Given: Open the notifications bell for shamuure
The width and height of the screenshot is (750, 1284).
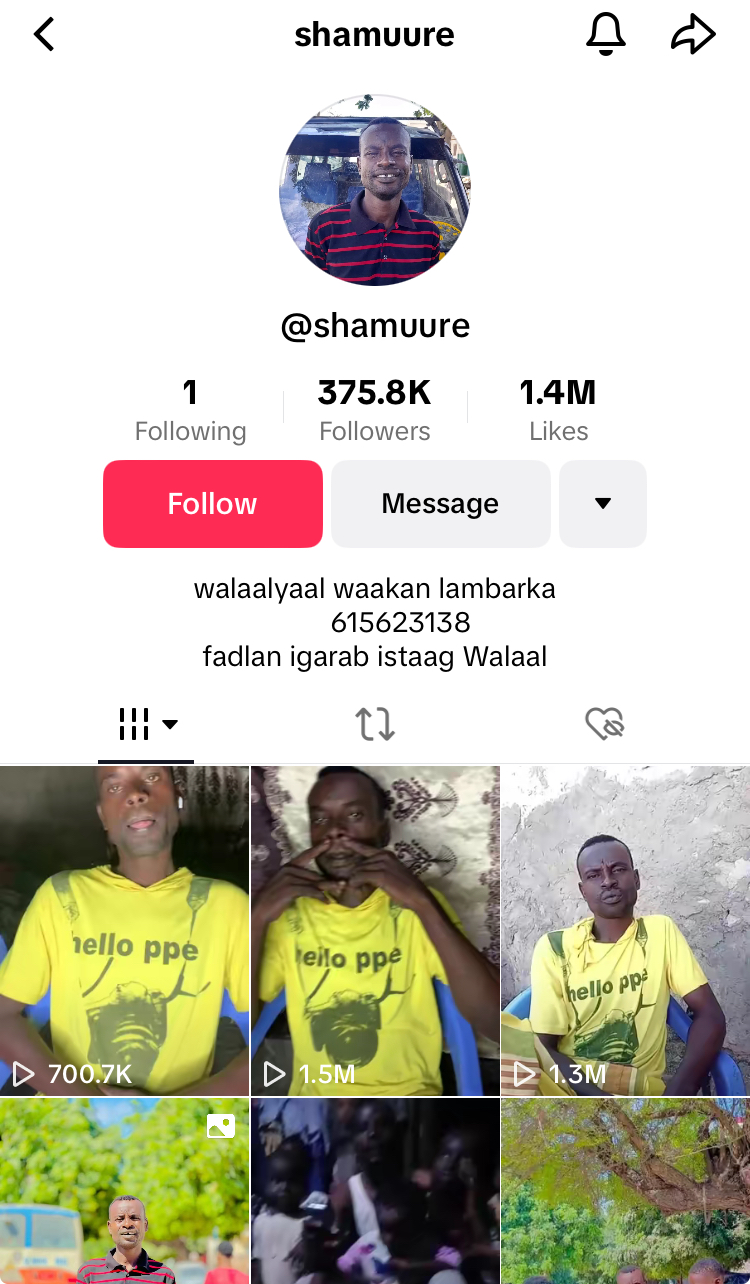Looking at the screenshot, I should click(605, 35).
